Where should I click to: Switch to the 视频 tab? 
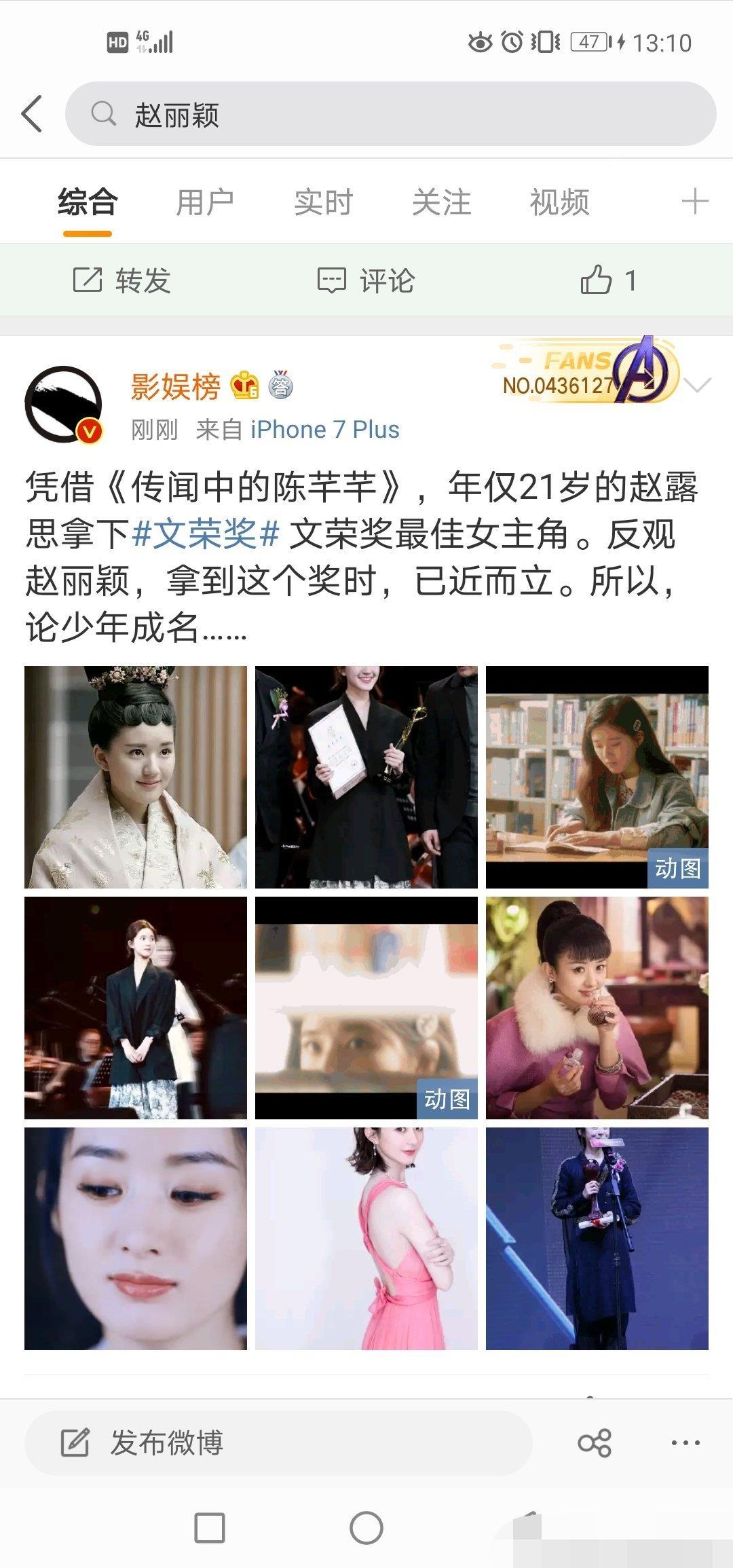(559, 202)
